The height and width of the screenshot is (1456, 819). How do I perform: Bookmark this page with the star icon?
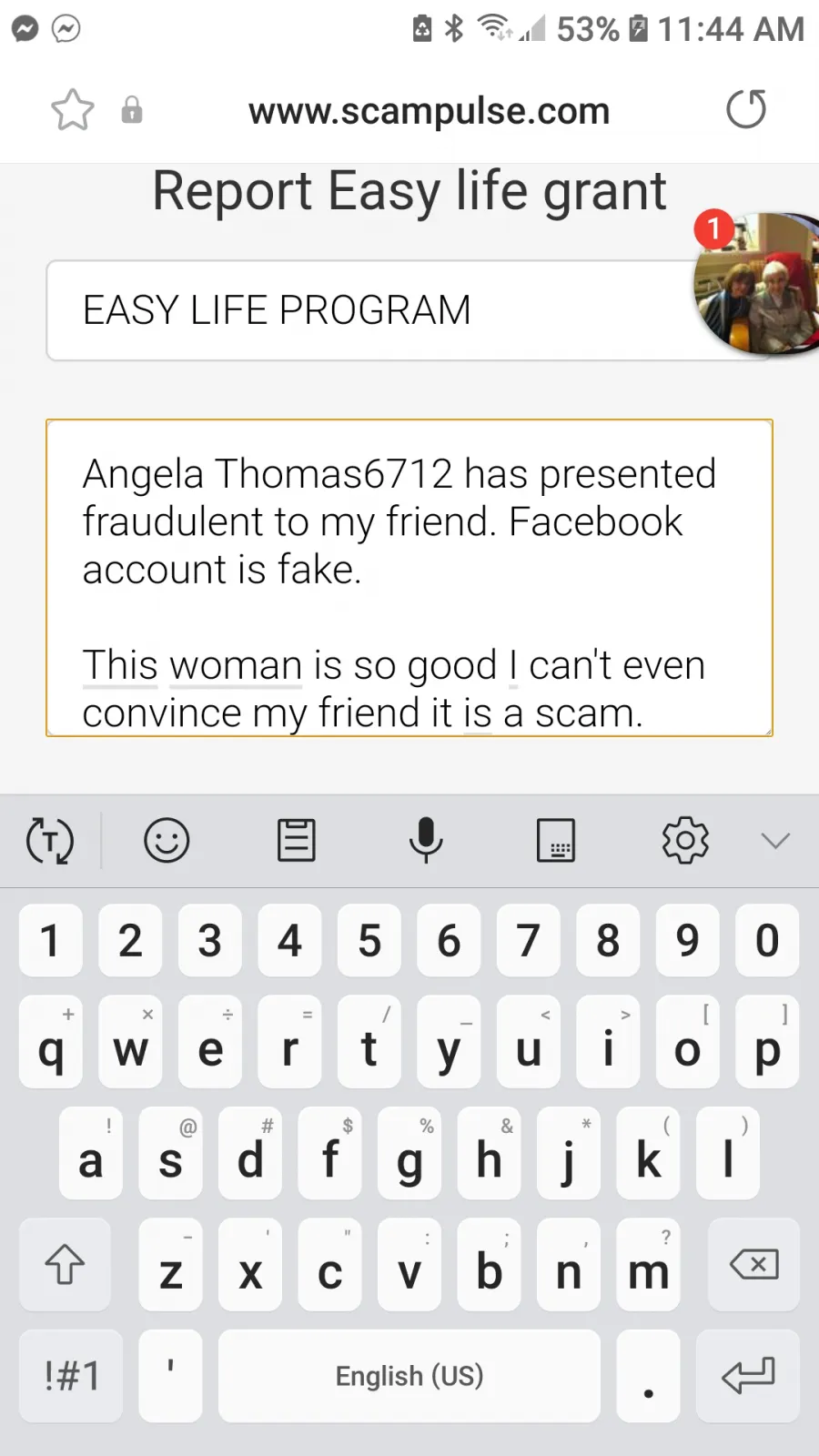coord(73,110)
